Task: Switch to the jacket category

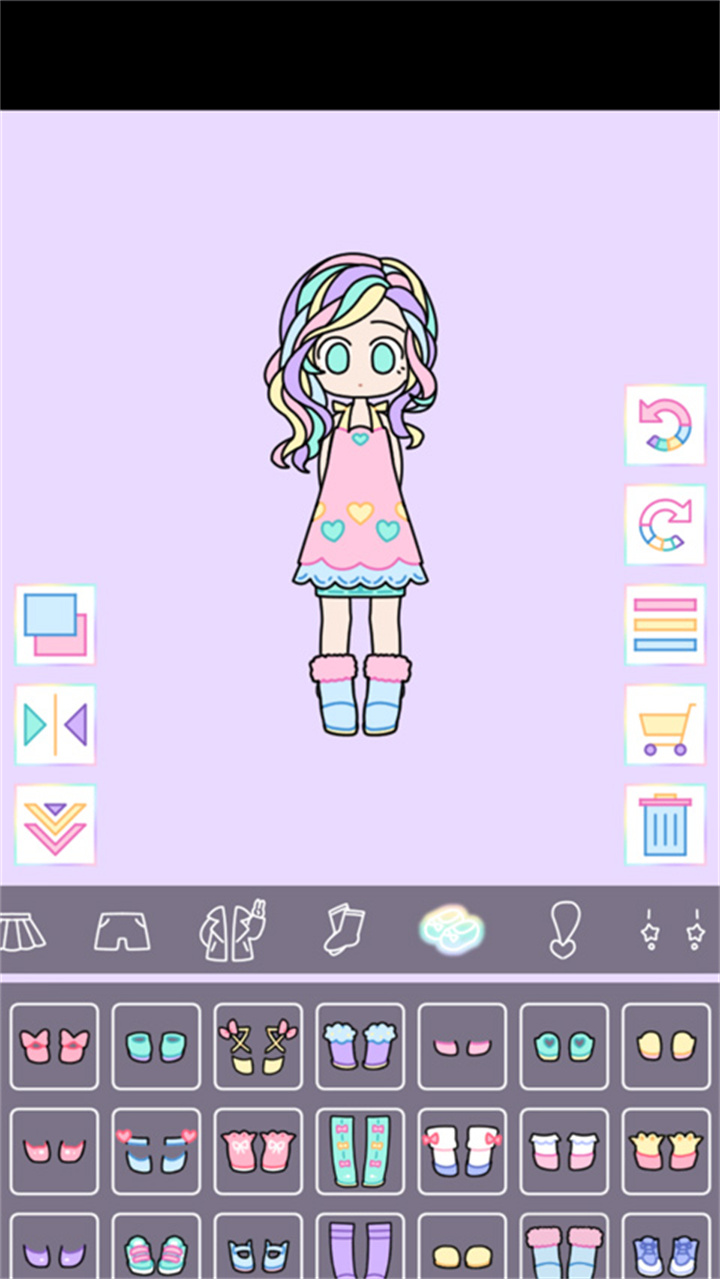Action: (232, 931)
